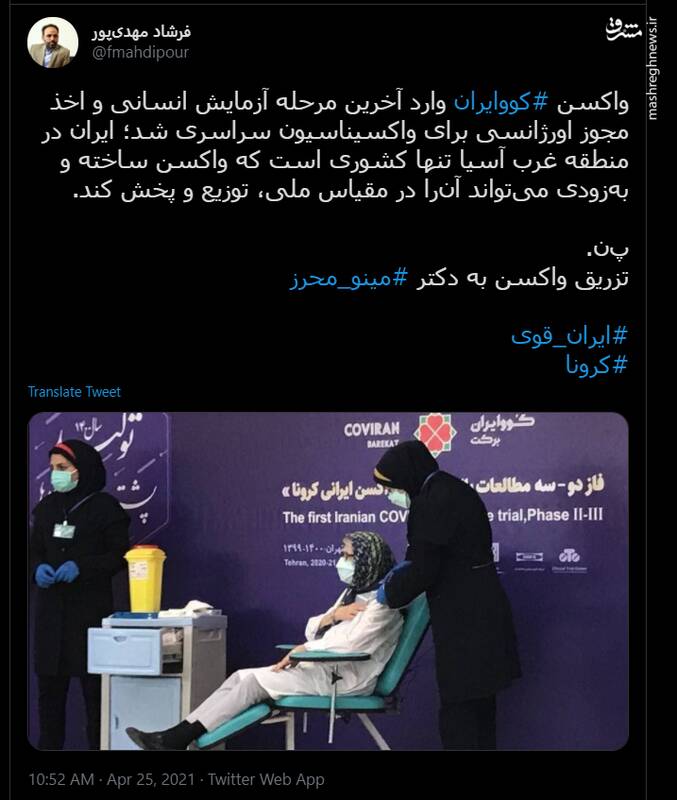Tap Translate Tweet
Screen dimensions: 677x800
(74, 392)
